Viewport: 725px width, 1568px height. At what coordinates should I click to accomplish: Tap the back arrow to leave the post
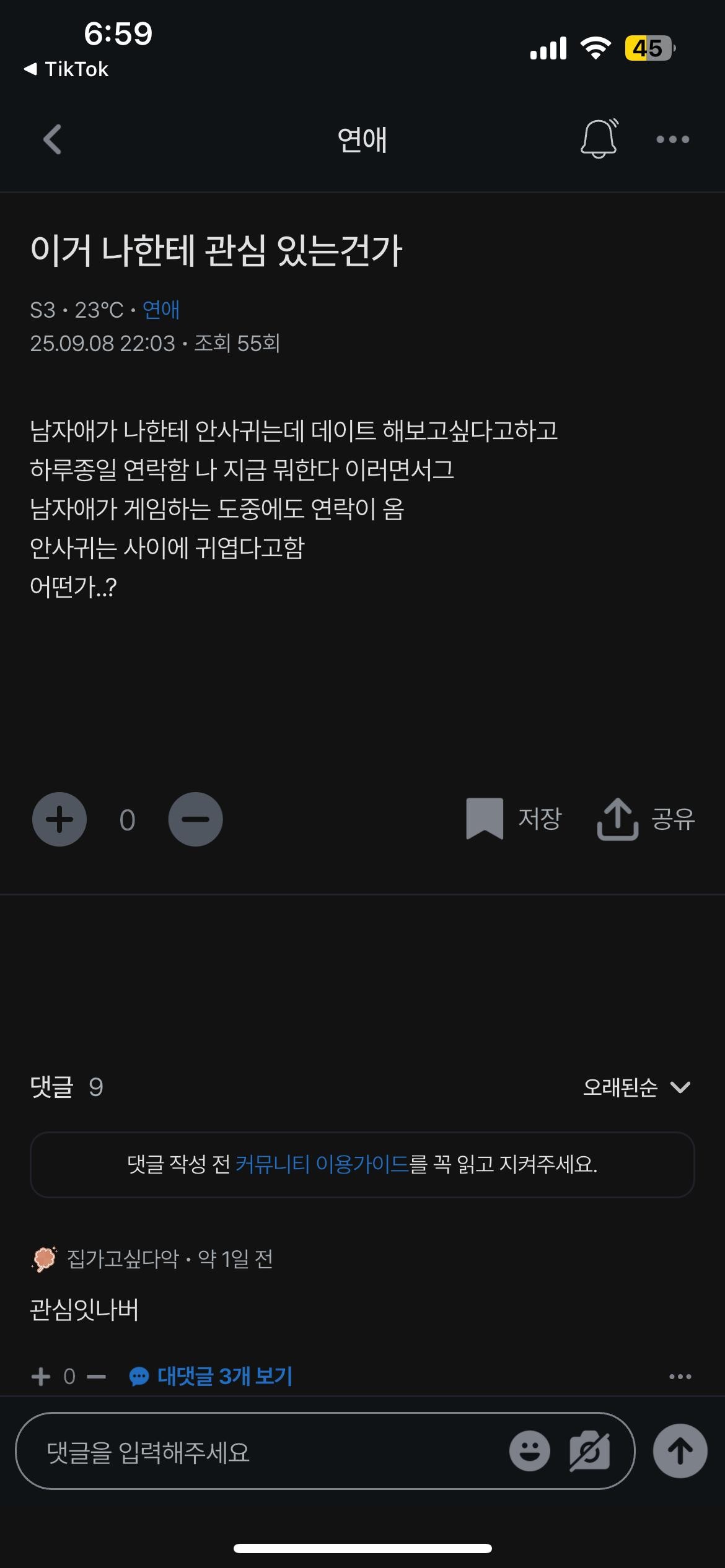click(52, 140)
